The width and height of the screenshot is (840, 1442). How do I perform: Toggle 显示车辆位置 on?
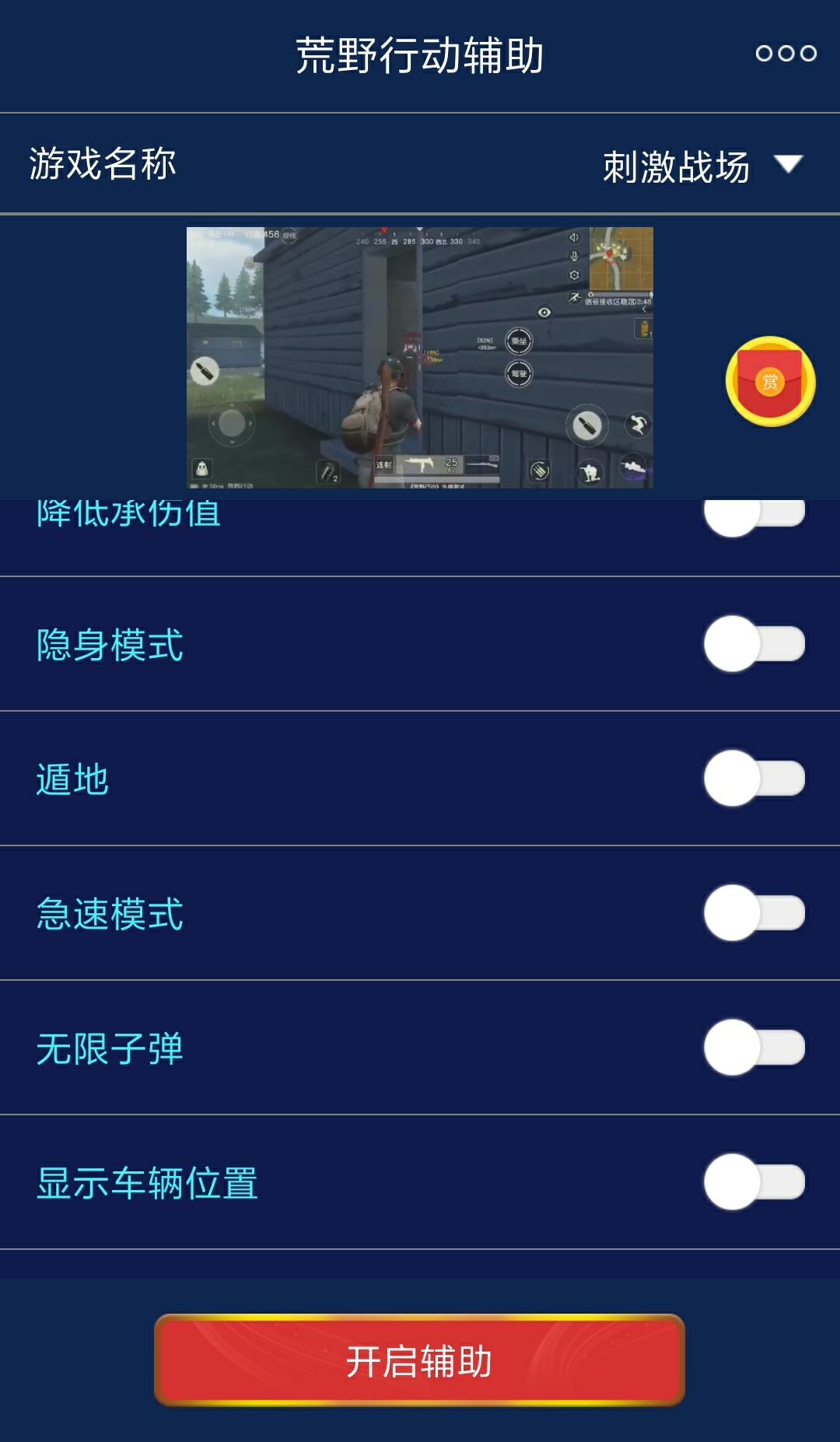coord(754,1182)
